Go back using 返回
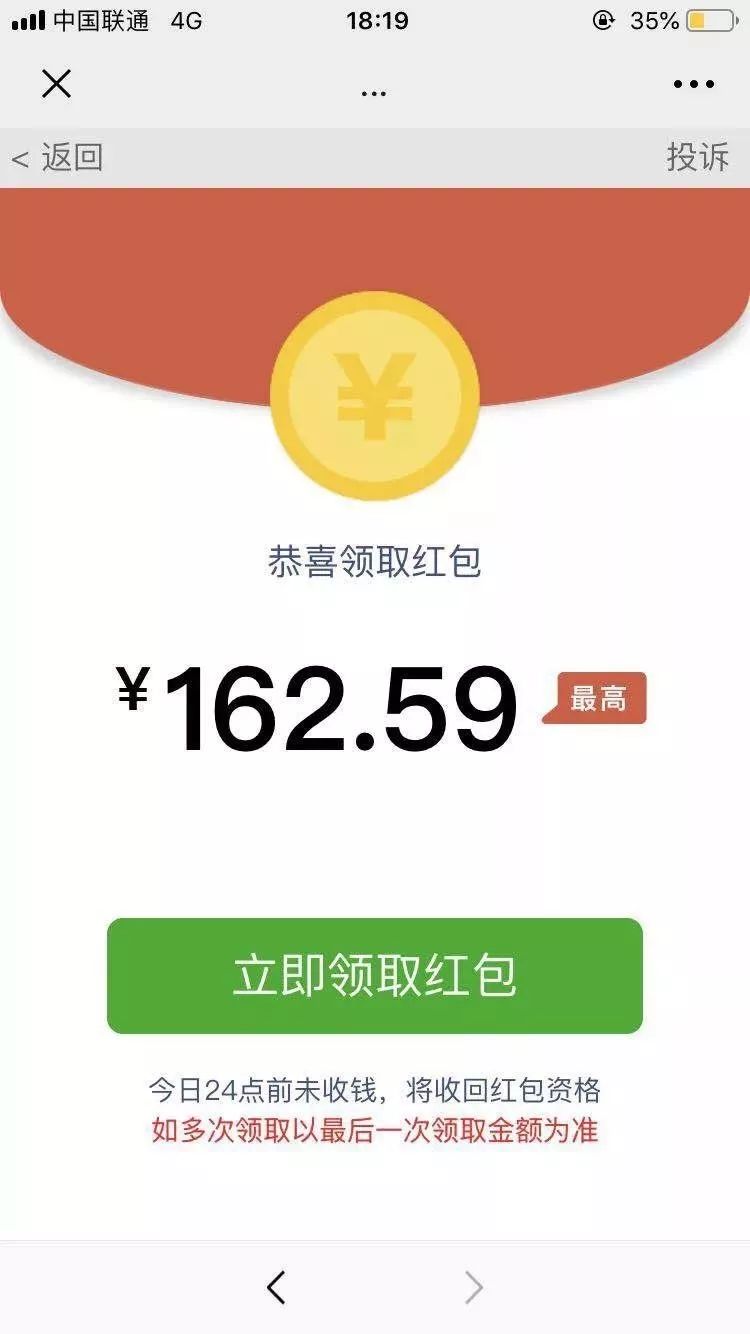Screen dimensions: 750x1334 click(x=58, y=157)
